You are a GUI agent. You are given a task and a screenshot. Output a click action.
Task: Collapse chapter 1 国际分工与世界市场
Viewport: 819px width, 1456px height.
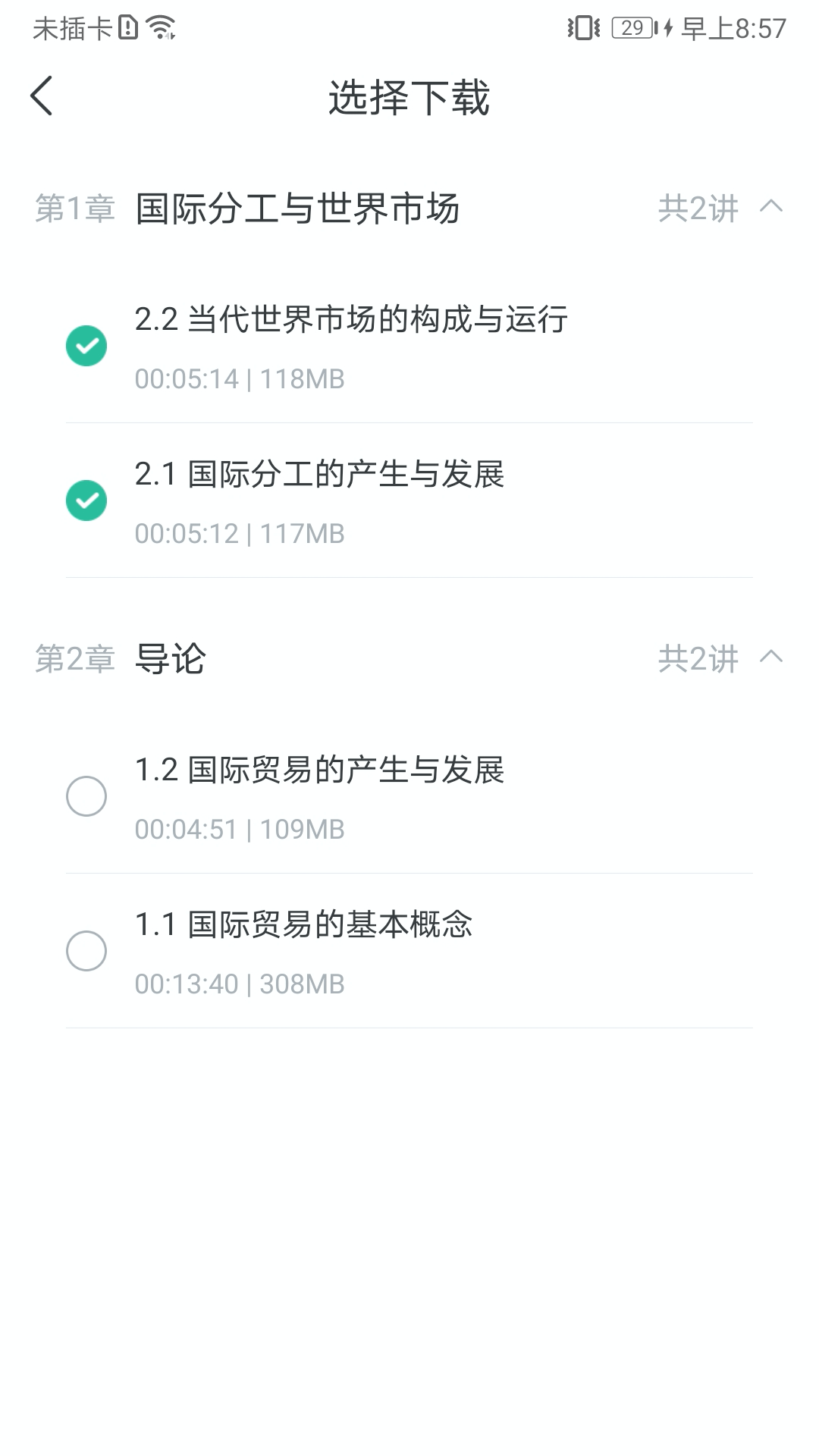pos(770,207)
